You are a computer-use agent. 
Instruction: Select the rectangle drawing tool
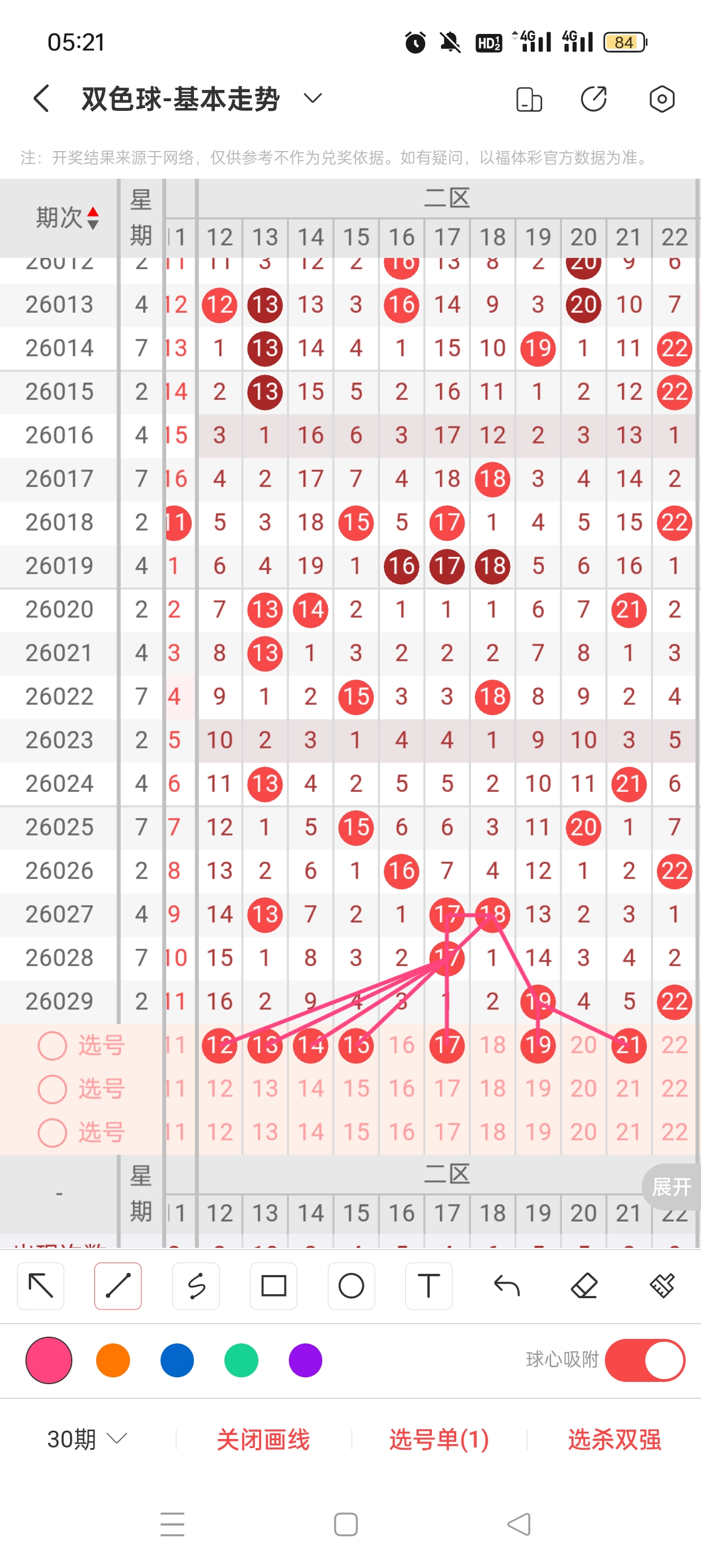pyautogui.click(x=273, y=1286)
